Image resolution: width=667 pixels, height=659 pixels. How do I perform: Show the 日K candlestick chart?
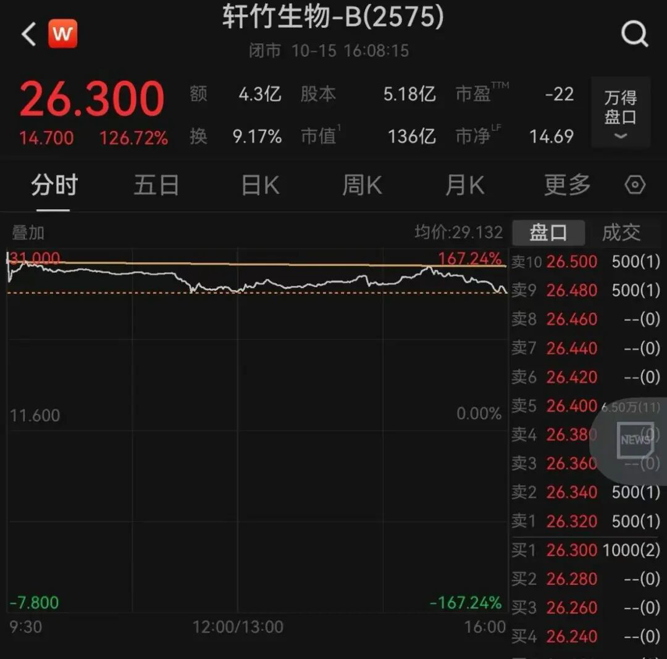260,185
